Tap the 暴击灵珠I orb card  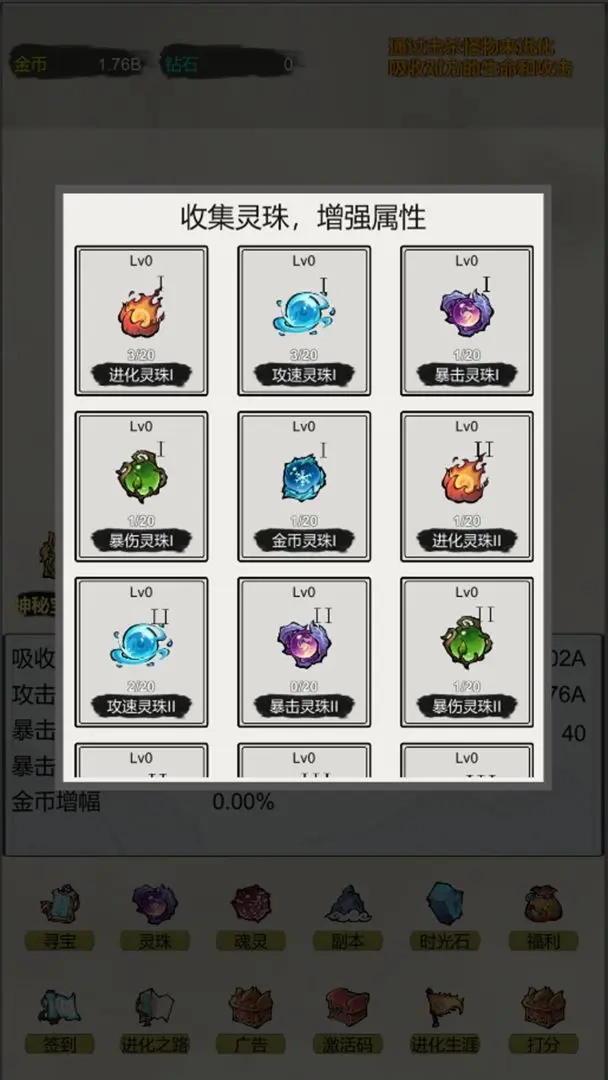[x=467, y=320]
